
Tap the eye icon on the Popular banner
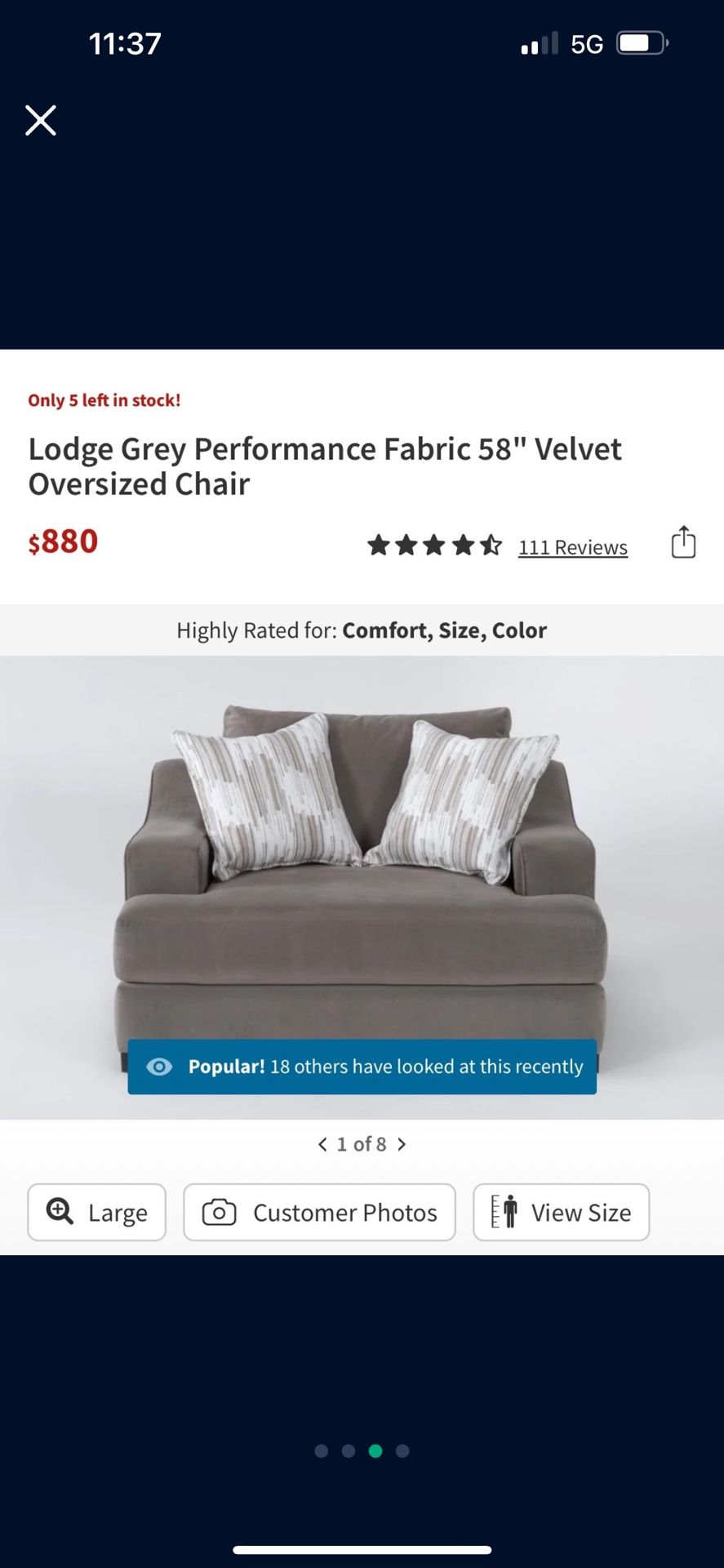159,1067
